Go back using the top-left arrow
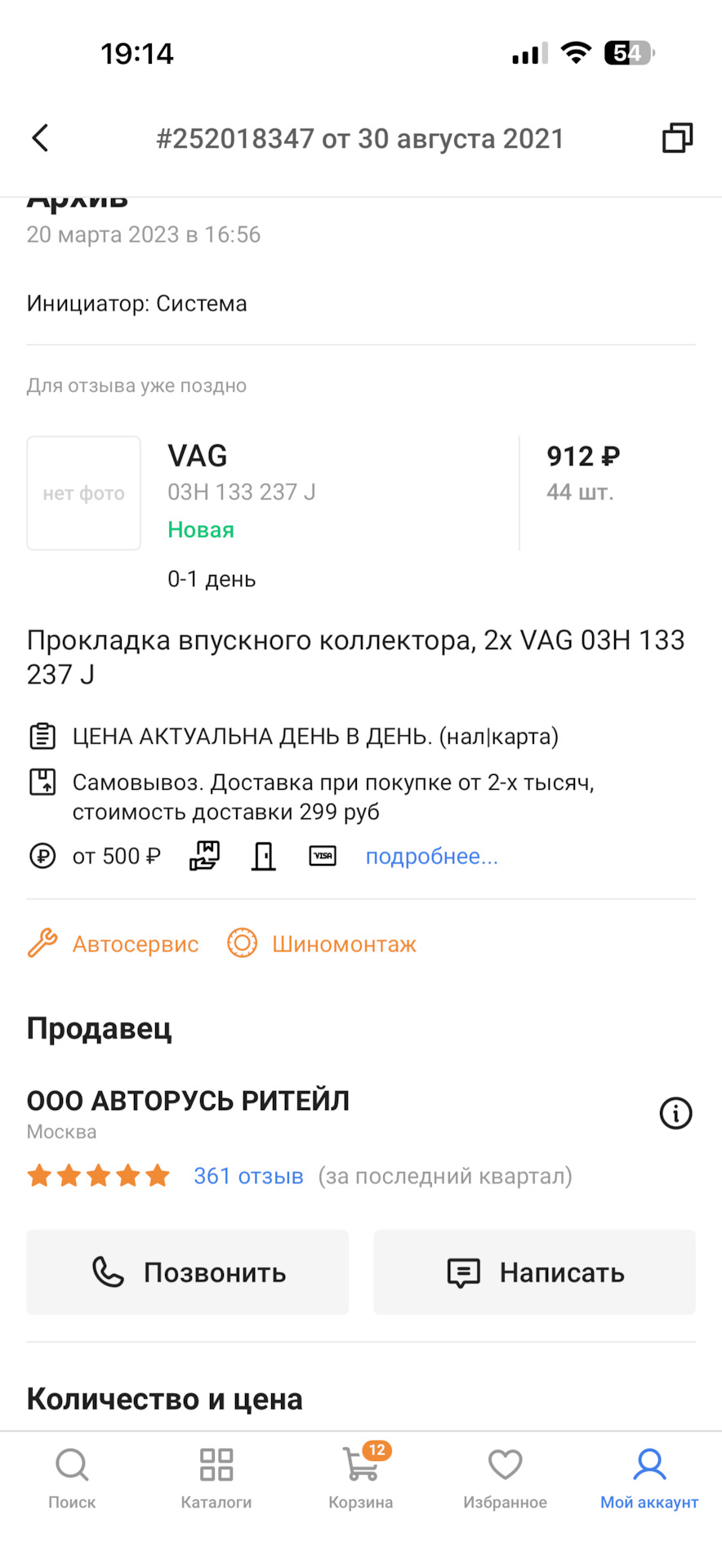 [40, 138]
